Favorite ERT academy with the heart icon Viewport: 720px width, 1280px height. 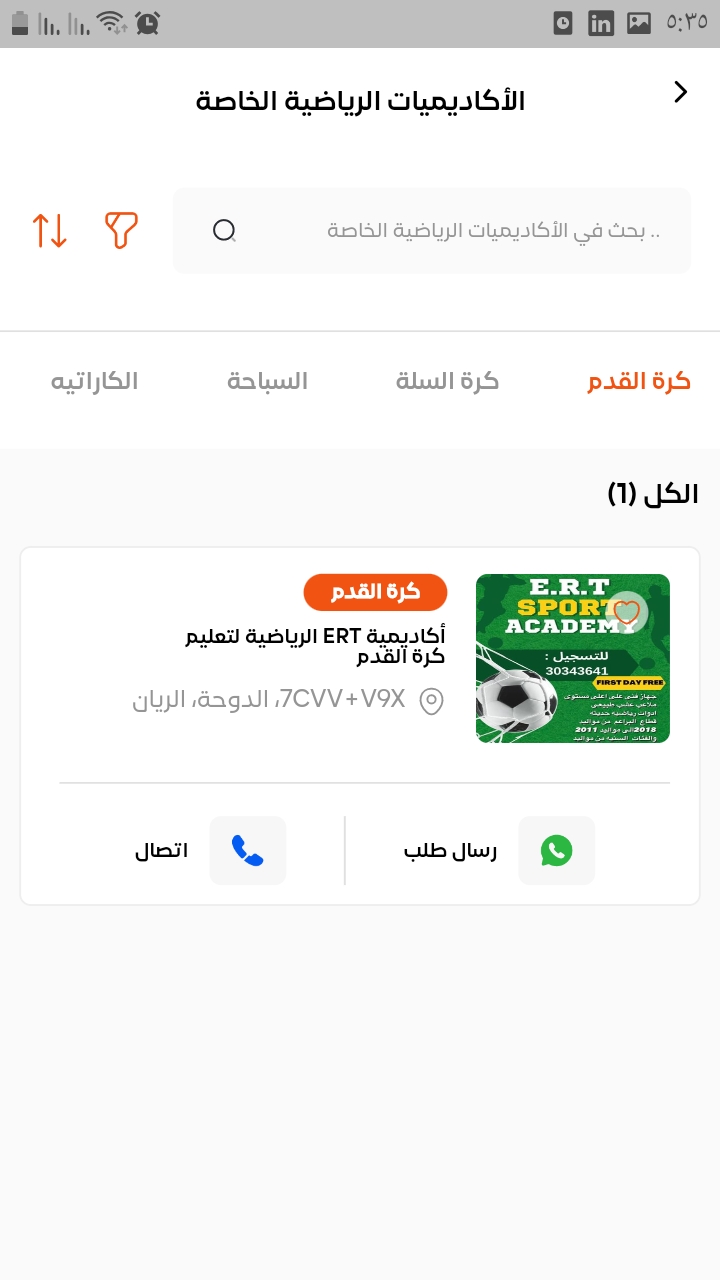626,612
